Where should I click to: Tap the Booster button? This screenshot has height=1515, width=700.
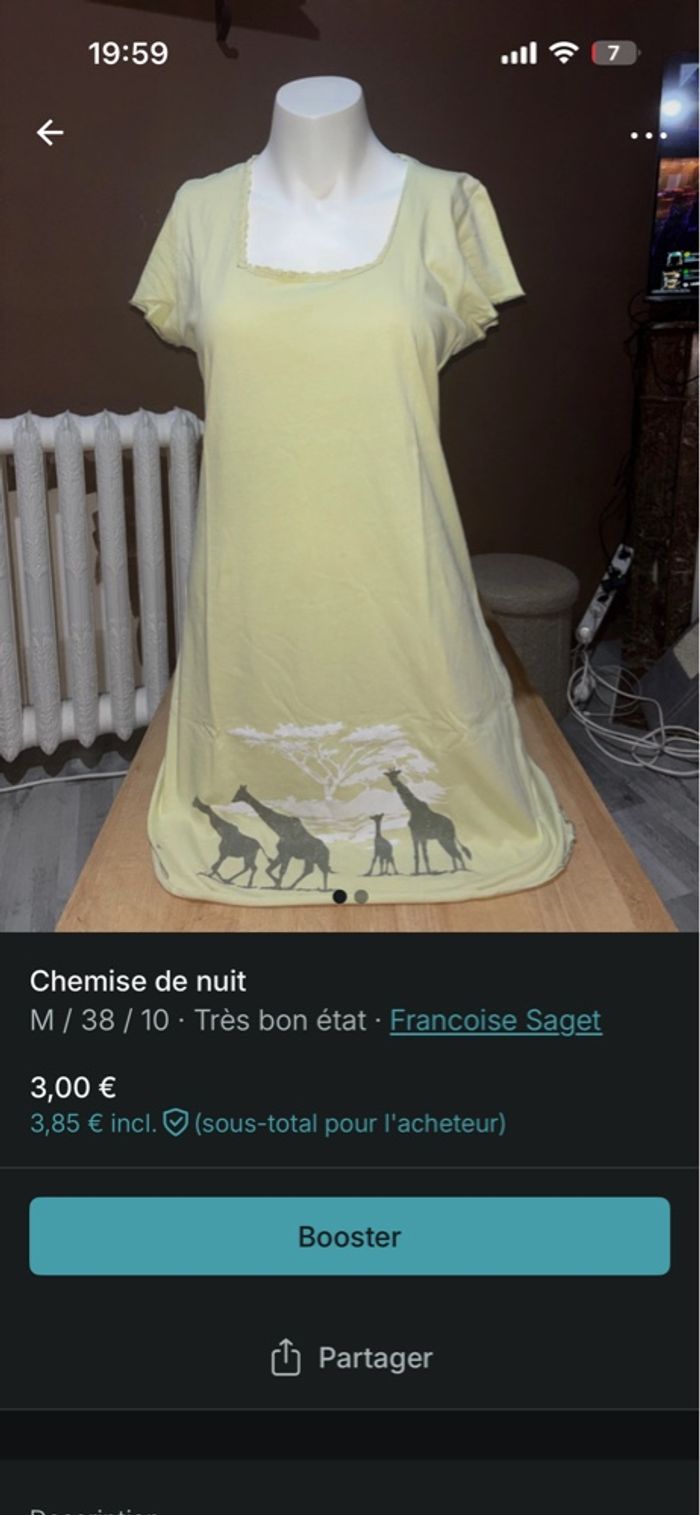pos(349,1236)
